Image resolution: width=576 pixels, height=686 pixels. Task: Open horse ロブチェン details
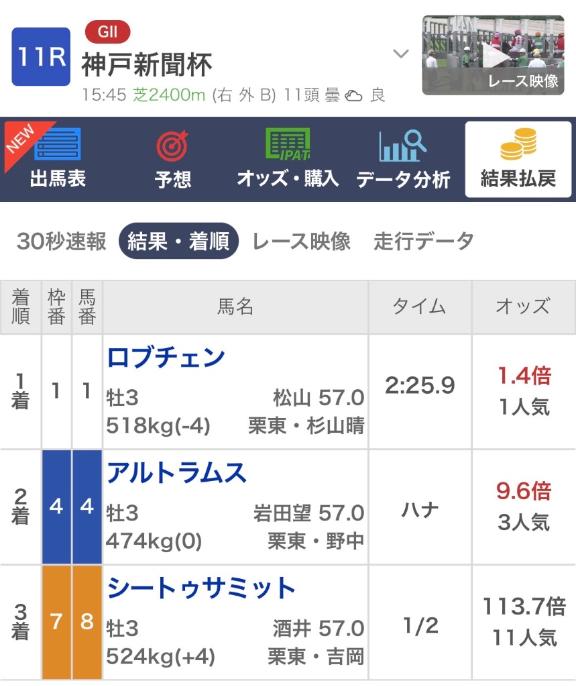coord(166,357)
